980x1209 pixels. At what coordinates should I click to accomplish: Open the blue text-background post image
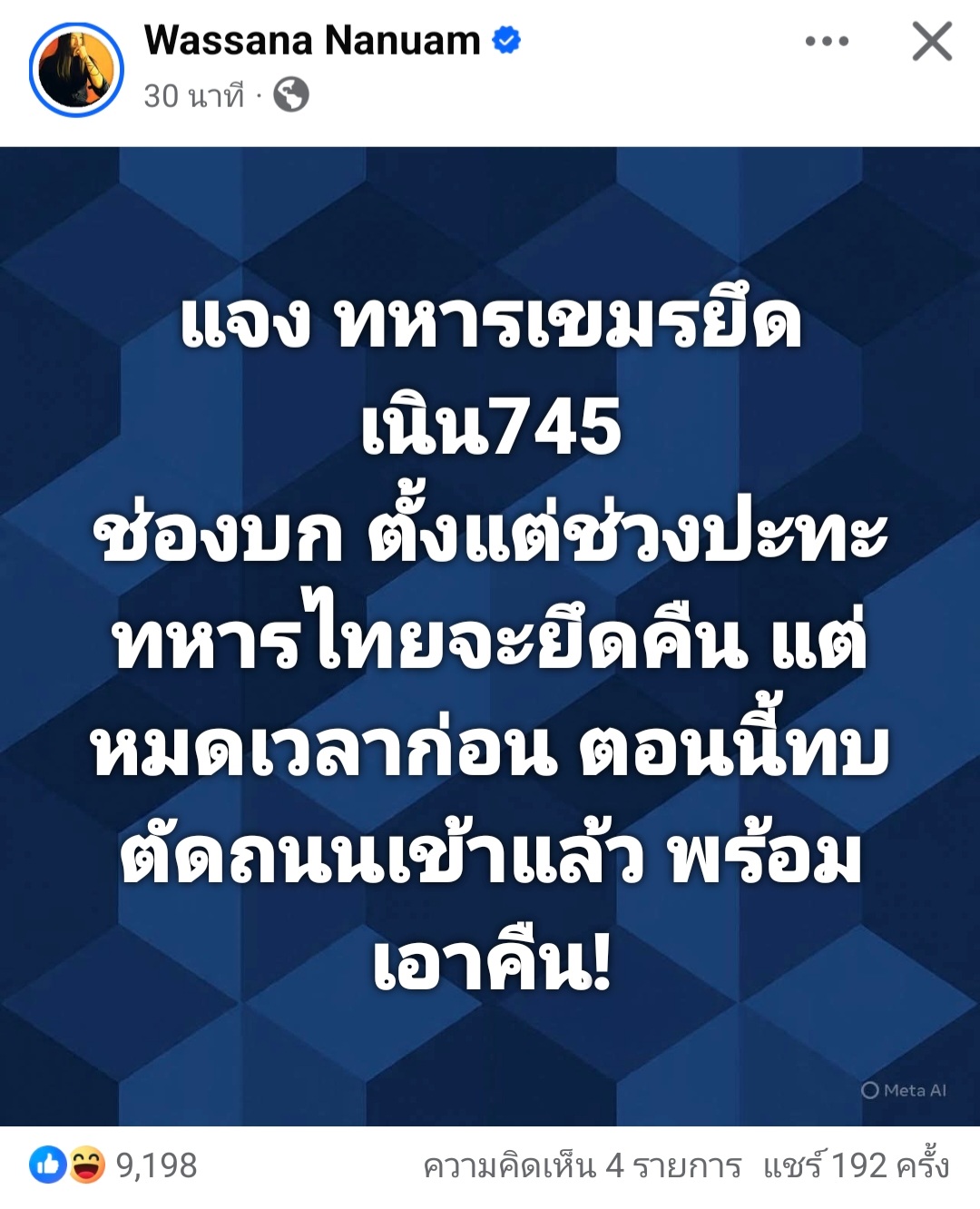point(490,635)
